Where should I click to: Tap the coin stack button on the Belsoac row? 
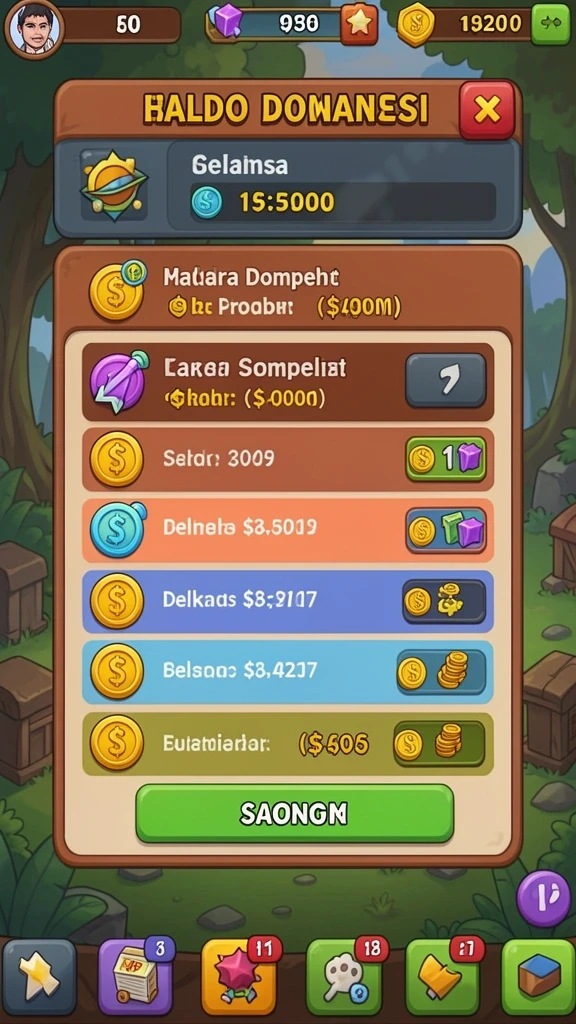click(x=441, y=672)
